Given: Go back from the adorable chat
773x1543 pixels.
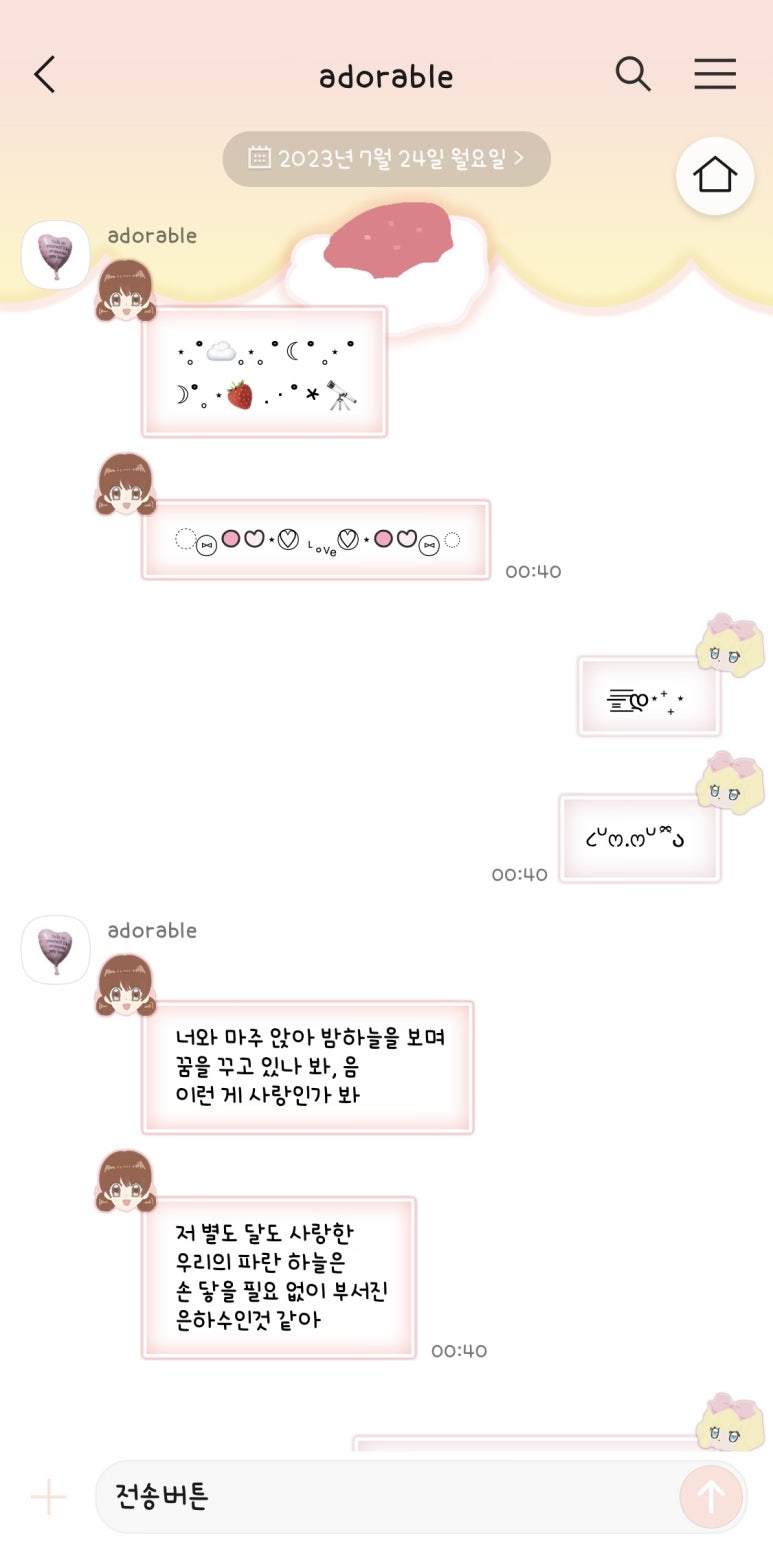Looking at the screenshot, I should [45, 75].
